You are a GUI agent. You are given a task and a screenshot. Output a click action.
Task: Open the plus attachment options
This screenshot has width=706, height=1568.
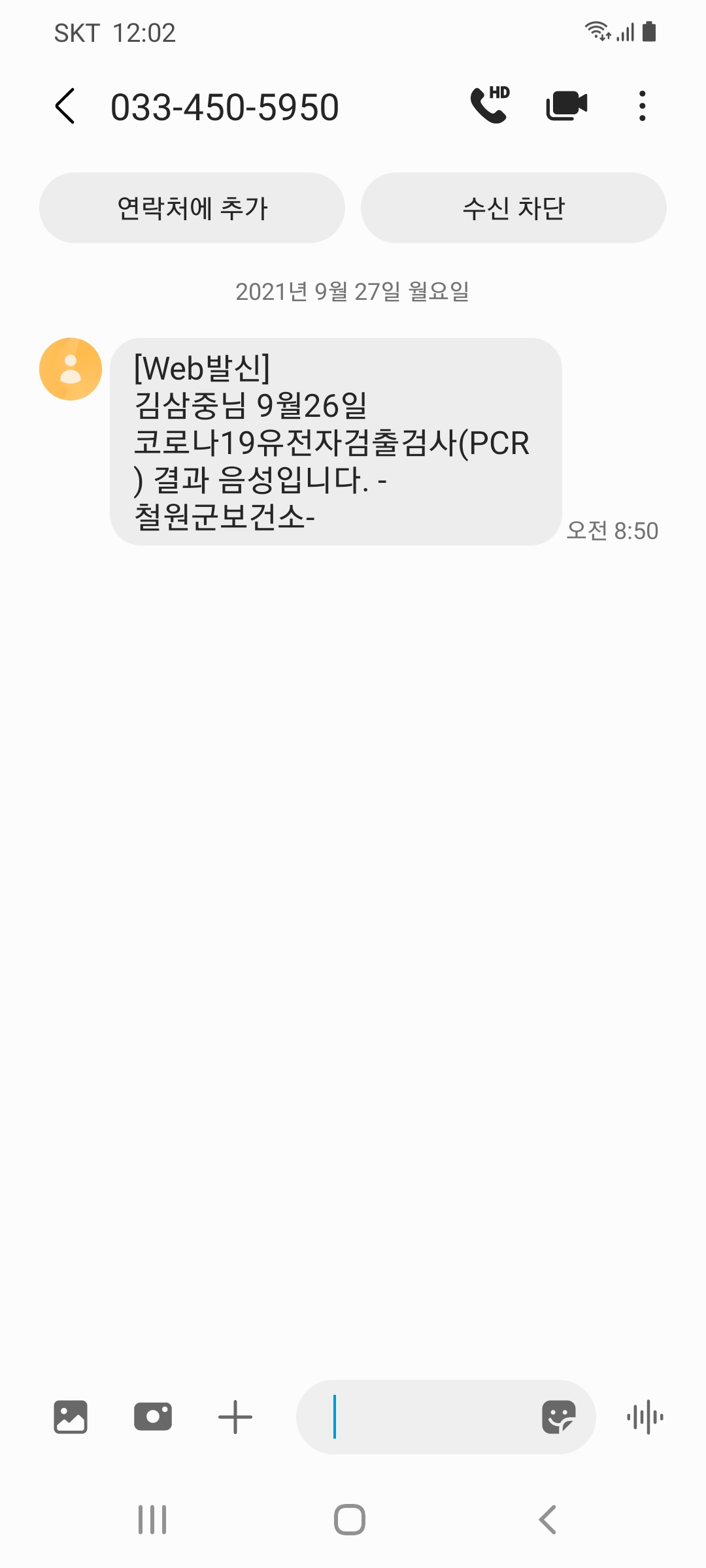[235, 1417]
